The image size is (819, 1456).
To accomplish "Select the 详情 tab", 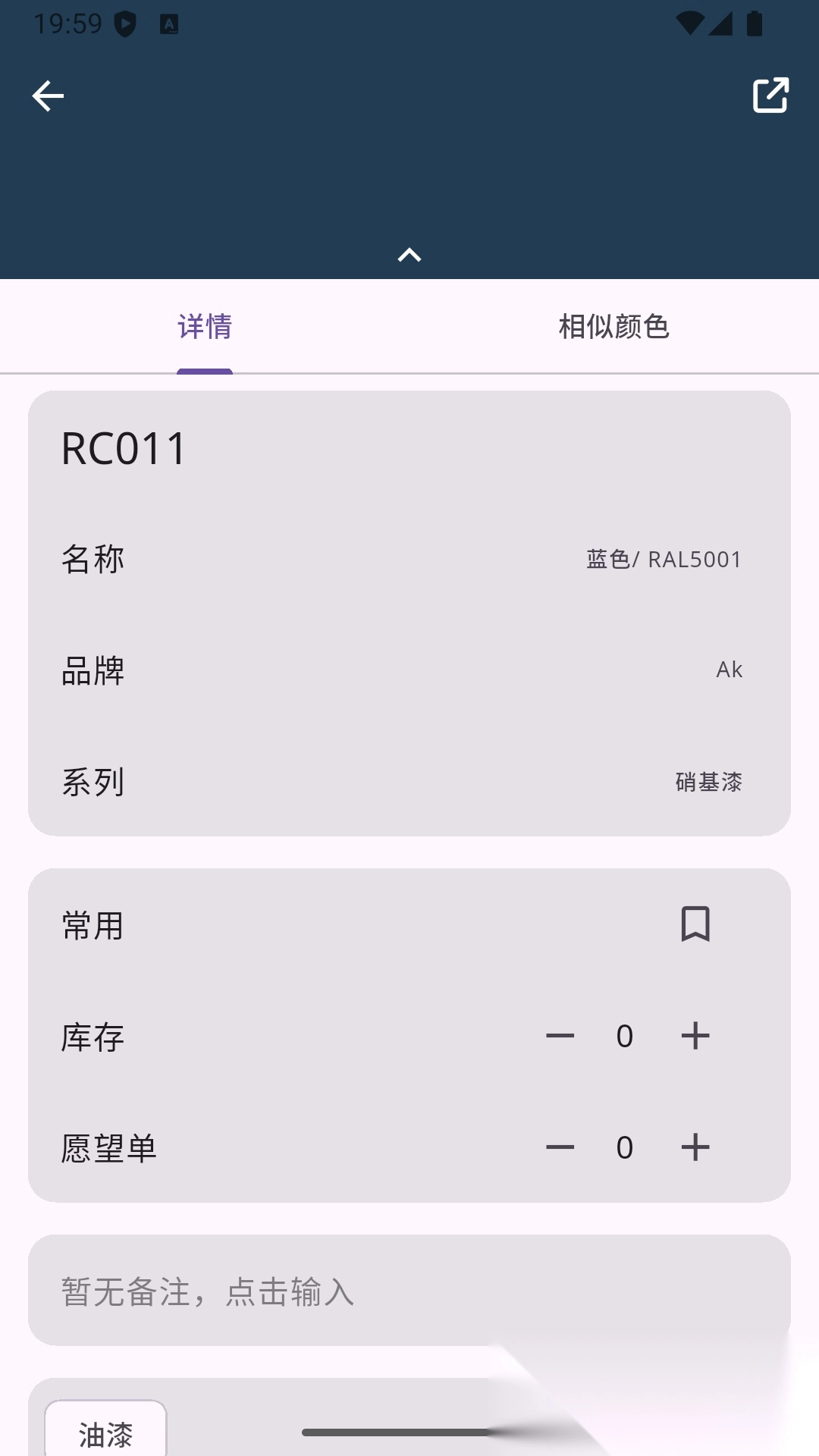I will (x=203, y=326).
